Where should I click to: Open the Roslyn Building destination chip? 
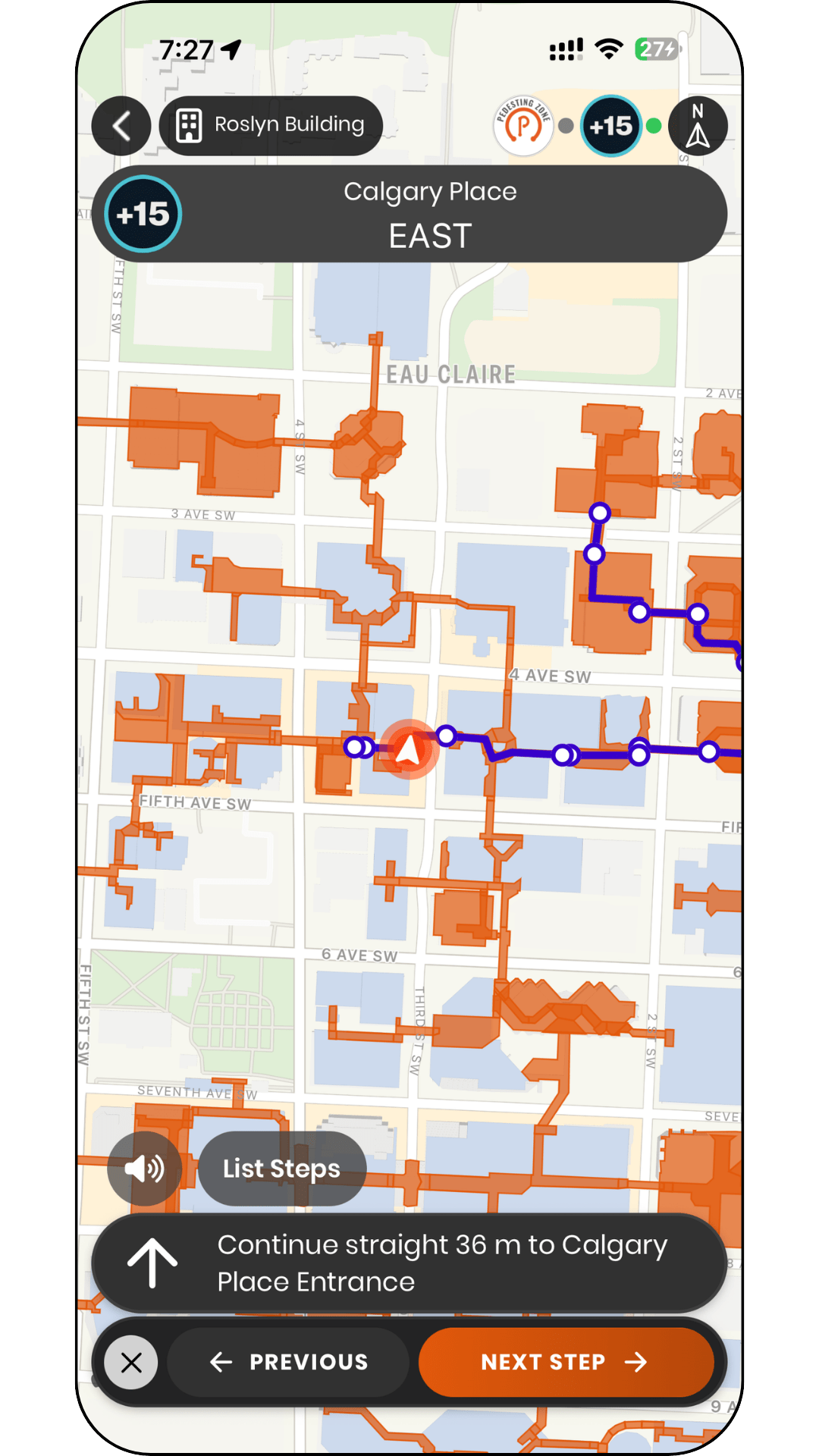271,126
